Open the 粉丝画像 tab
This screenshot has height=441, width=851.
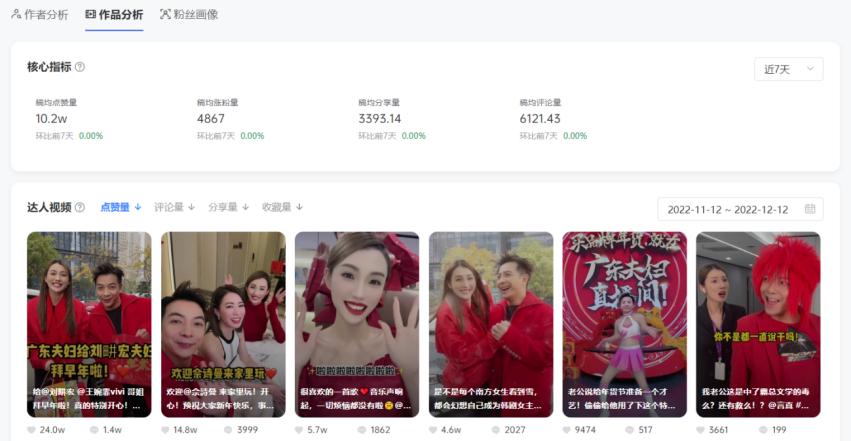(x=189, y=15)
